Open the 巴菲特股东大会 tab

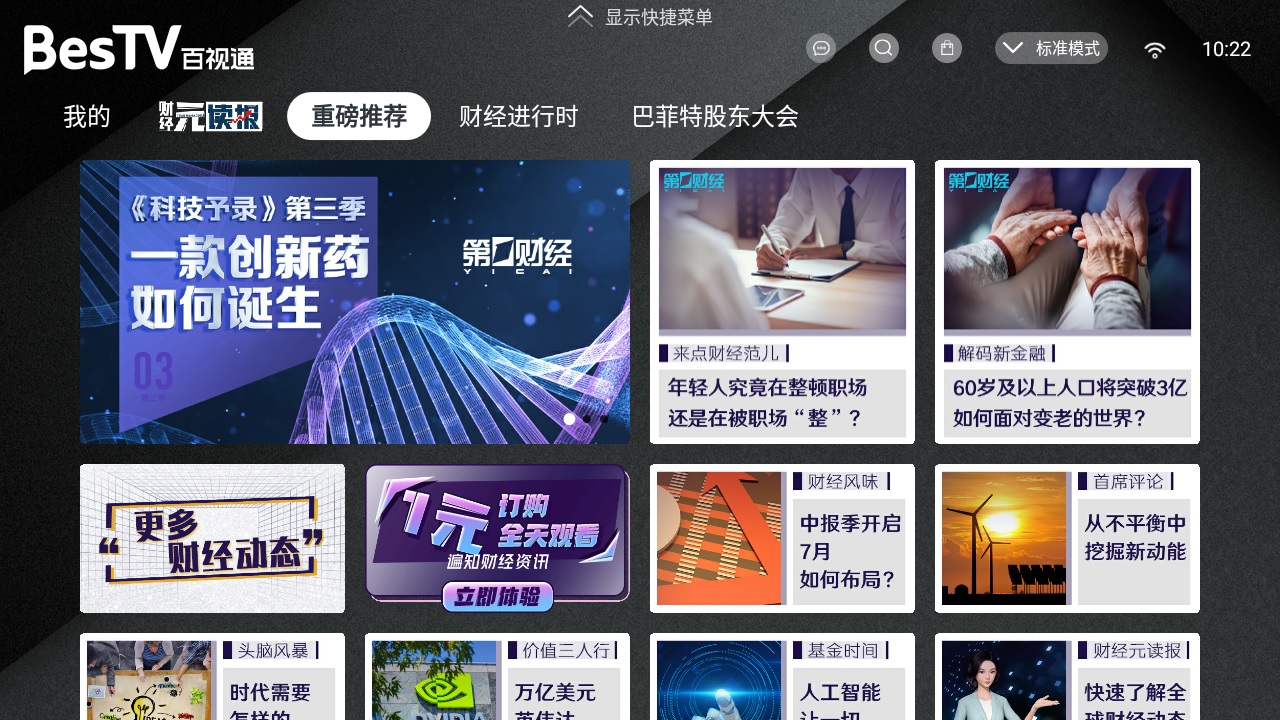[x=715, y=117]
